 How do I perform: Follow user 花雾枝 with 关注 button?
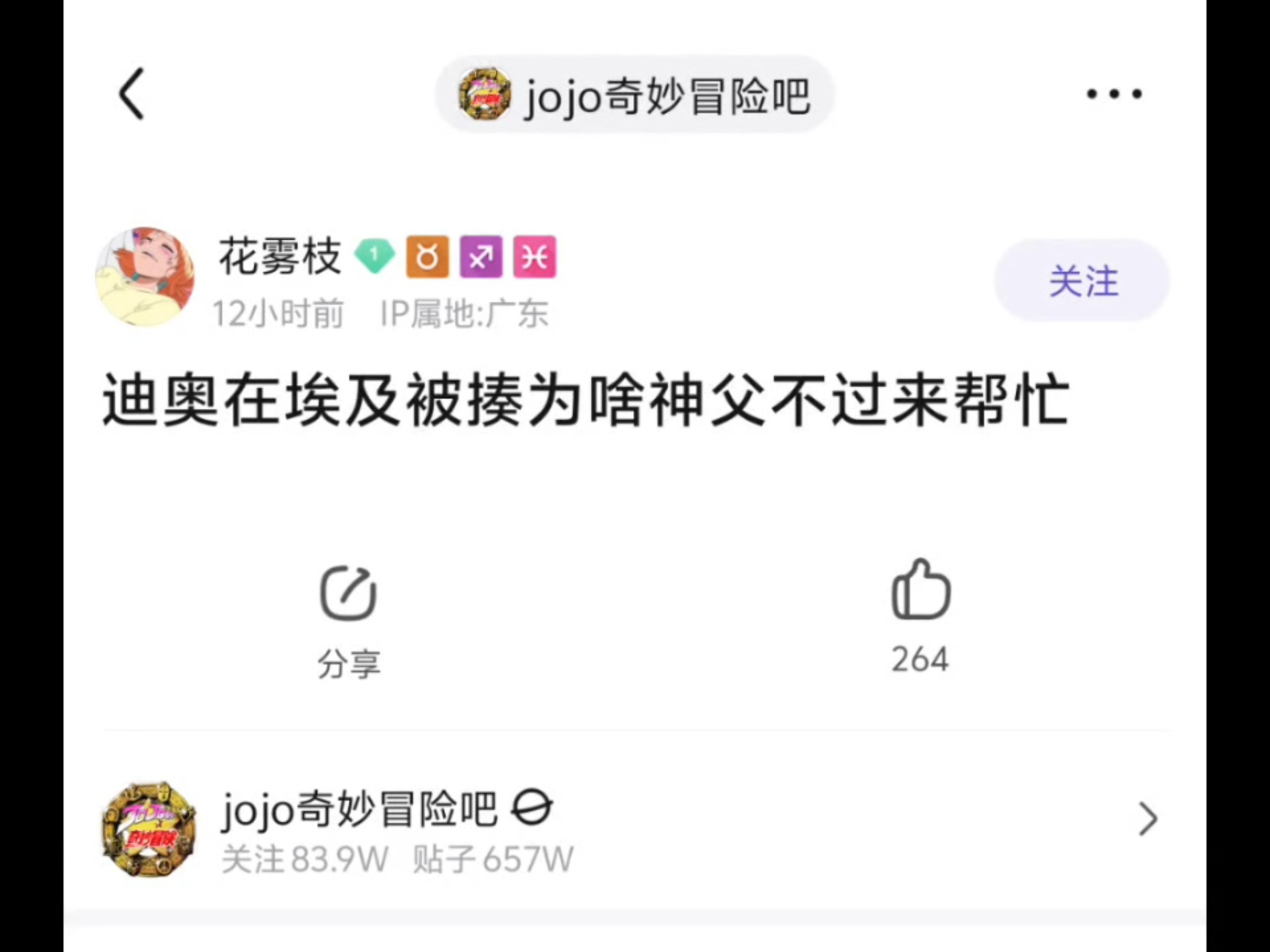1082,281
